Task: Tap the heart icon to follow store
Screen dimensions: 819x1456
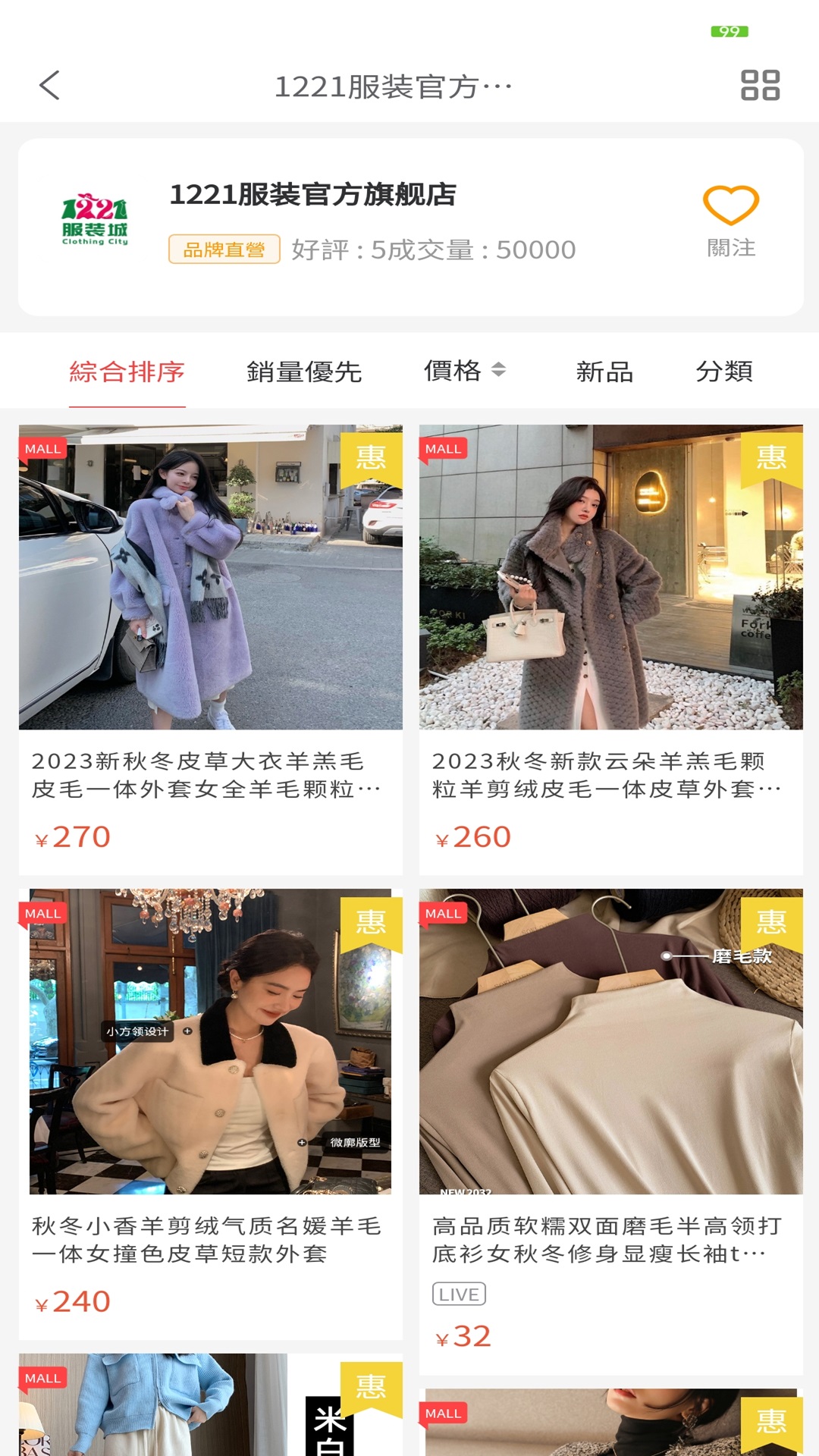Action: click(730, 206)
